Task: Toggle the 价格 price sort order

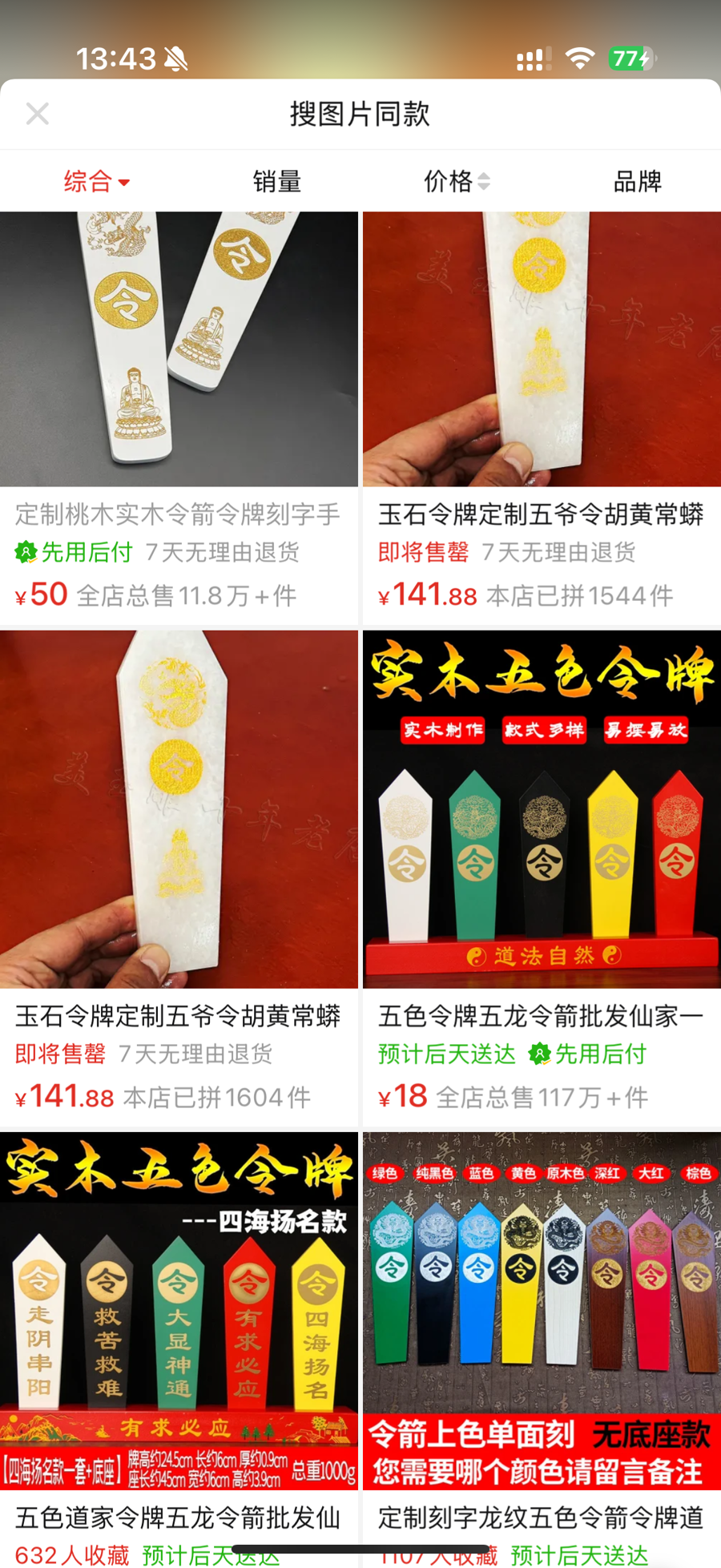Action: tap(455, 182)
